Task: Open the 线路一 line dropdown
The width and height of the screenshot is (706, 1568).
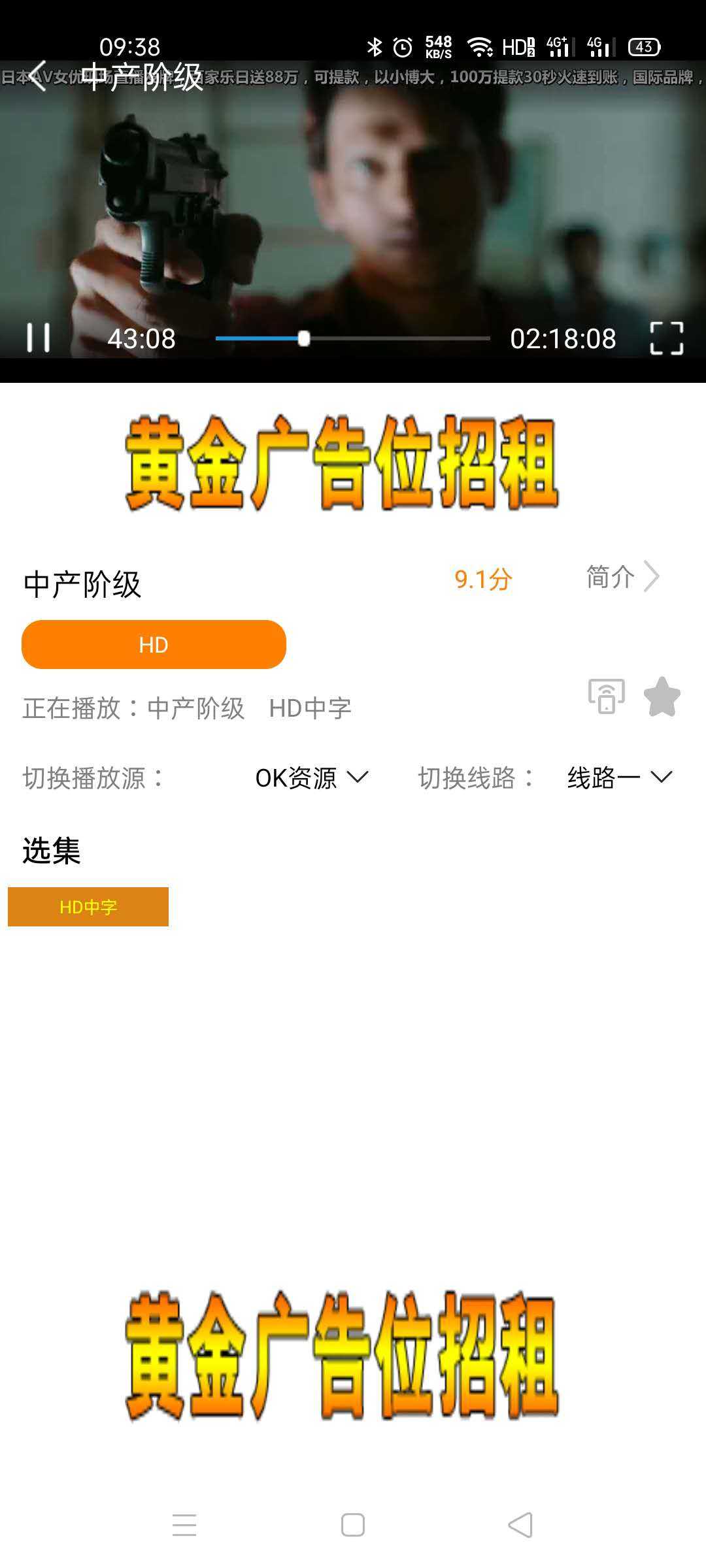Action: point(619,777)
